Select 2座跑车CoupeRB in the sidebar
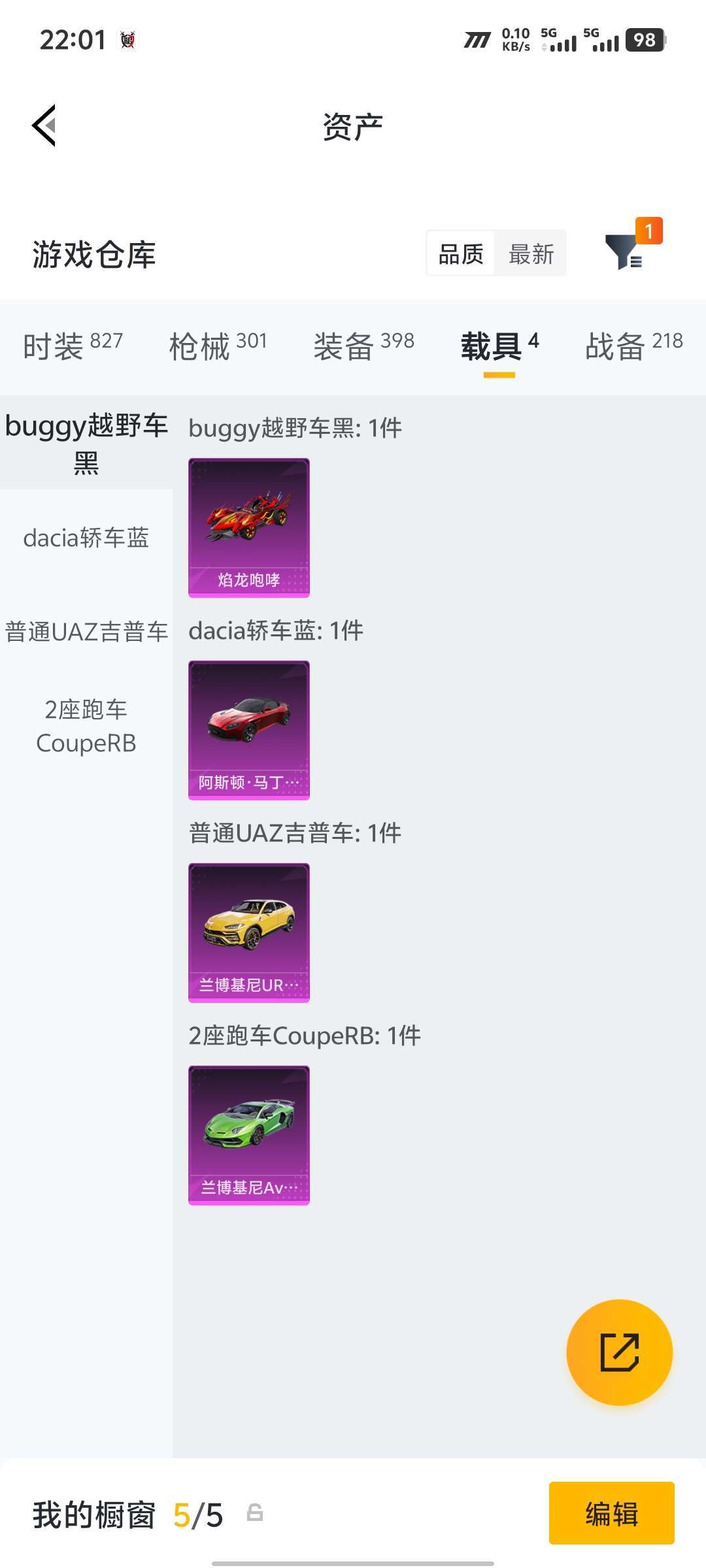Screen dimensions: 706x1568 pos(86,725)
